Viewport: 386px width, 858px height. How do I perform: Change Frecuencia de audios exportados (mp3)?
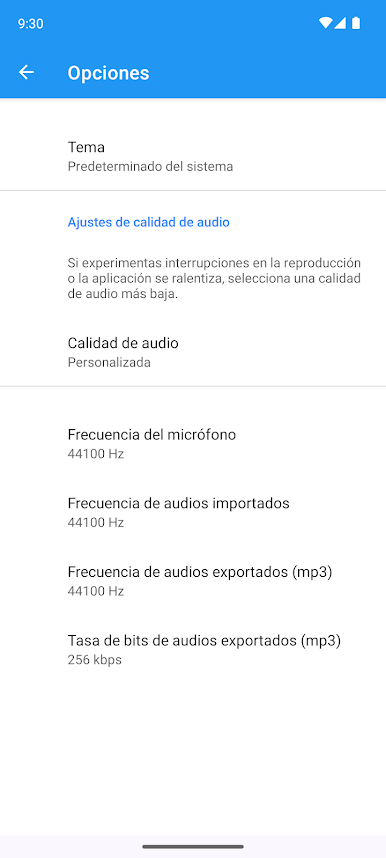(x=193, y=581)
